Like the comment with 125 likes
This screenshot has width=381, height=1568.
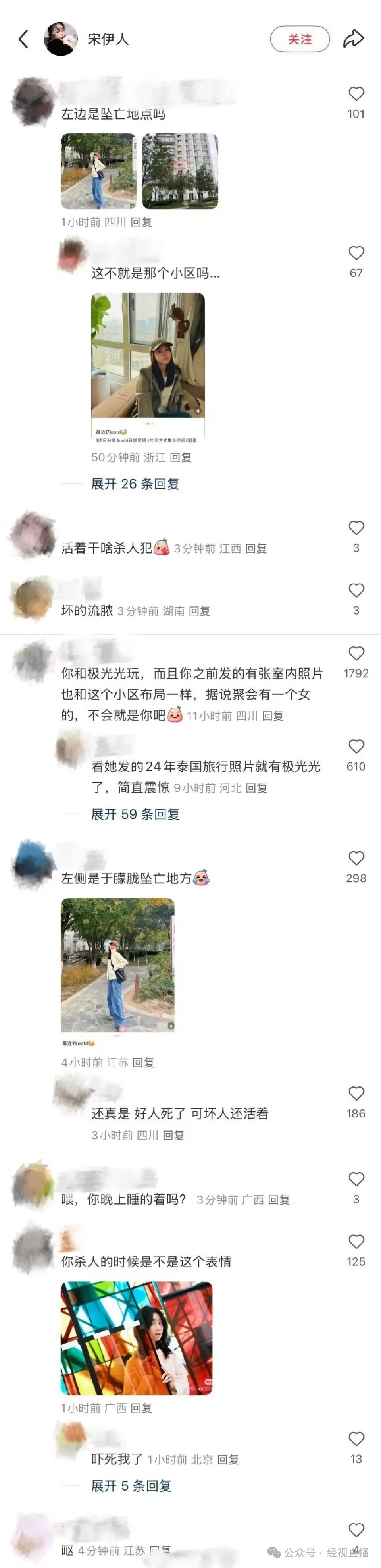(x=356, y=1242)
